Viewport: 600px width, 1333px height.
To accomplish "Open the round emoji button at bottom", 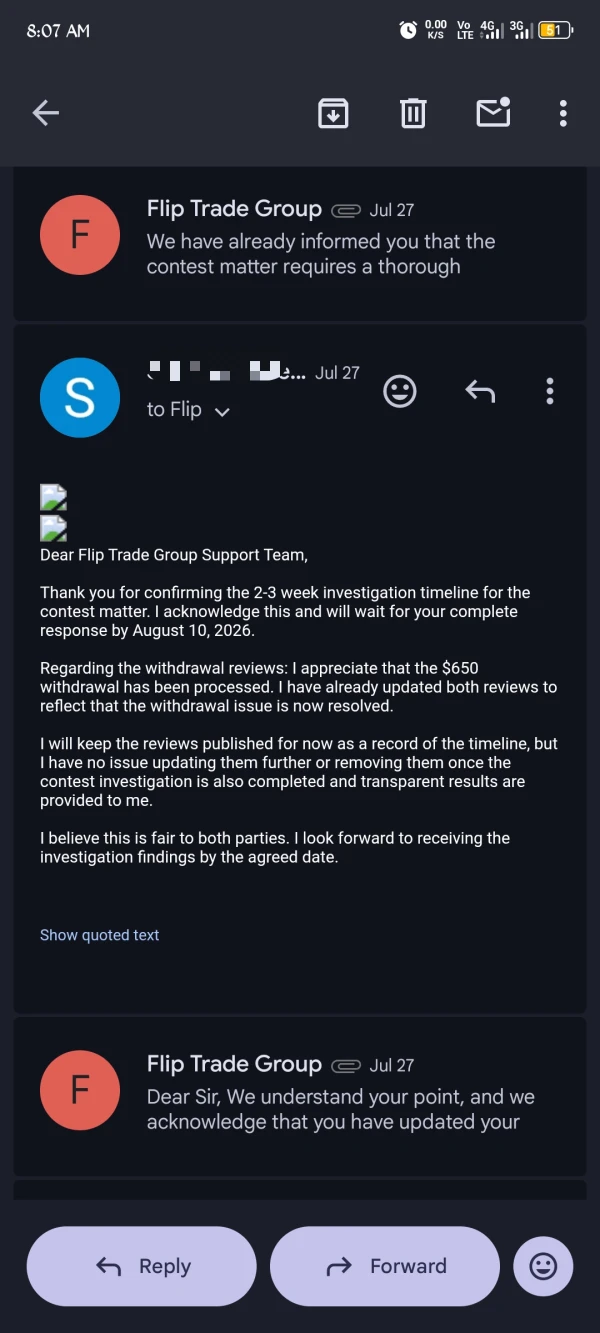I will click(x=543, y=1266).
